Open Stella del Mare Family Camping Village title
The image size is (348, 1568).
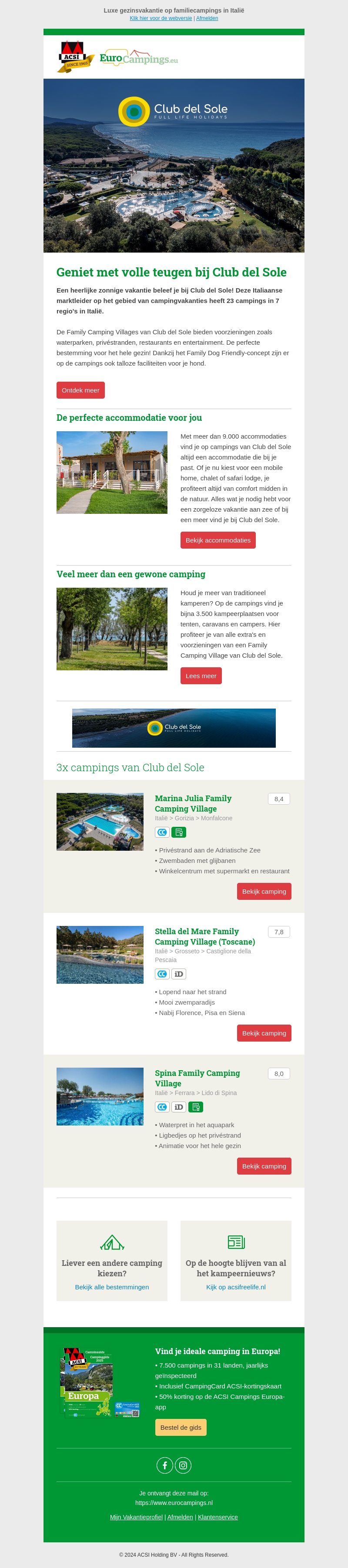(204, 936)
